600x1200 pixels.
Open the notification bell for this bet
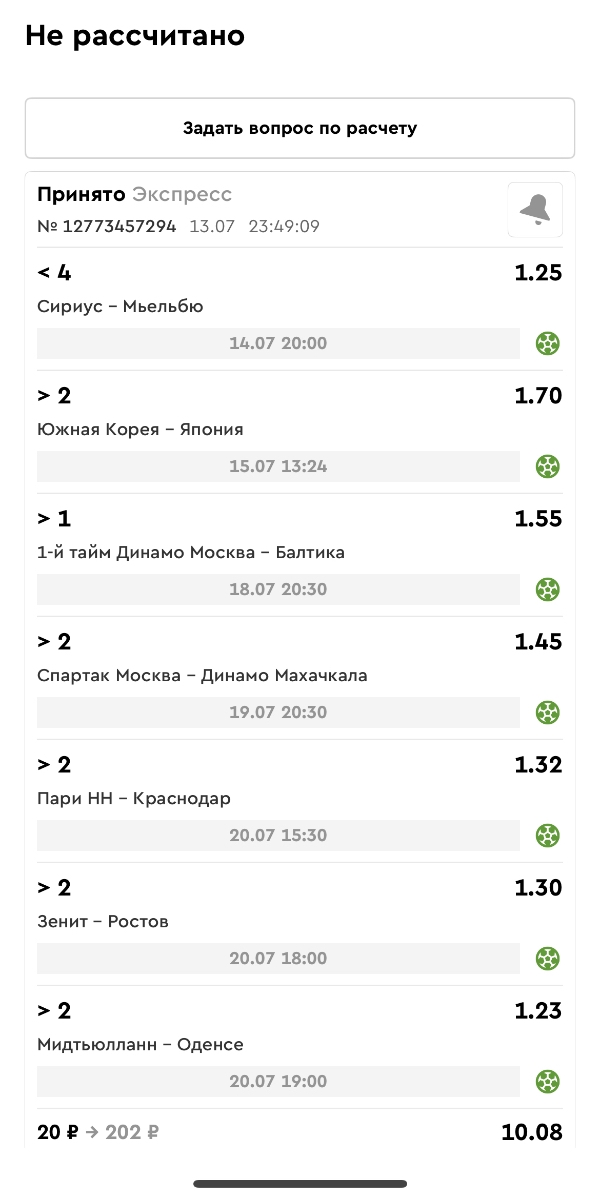click(x=535, y=210)
